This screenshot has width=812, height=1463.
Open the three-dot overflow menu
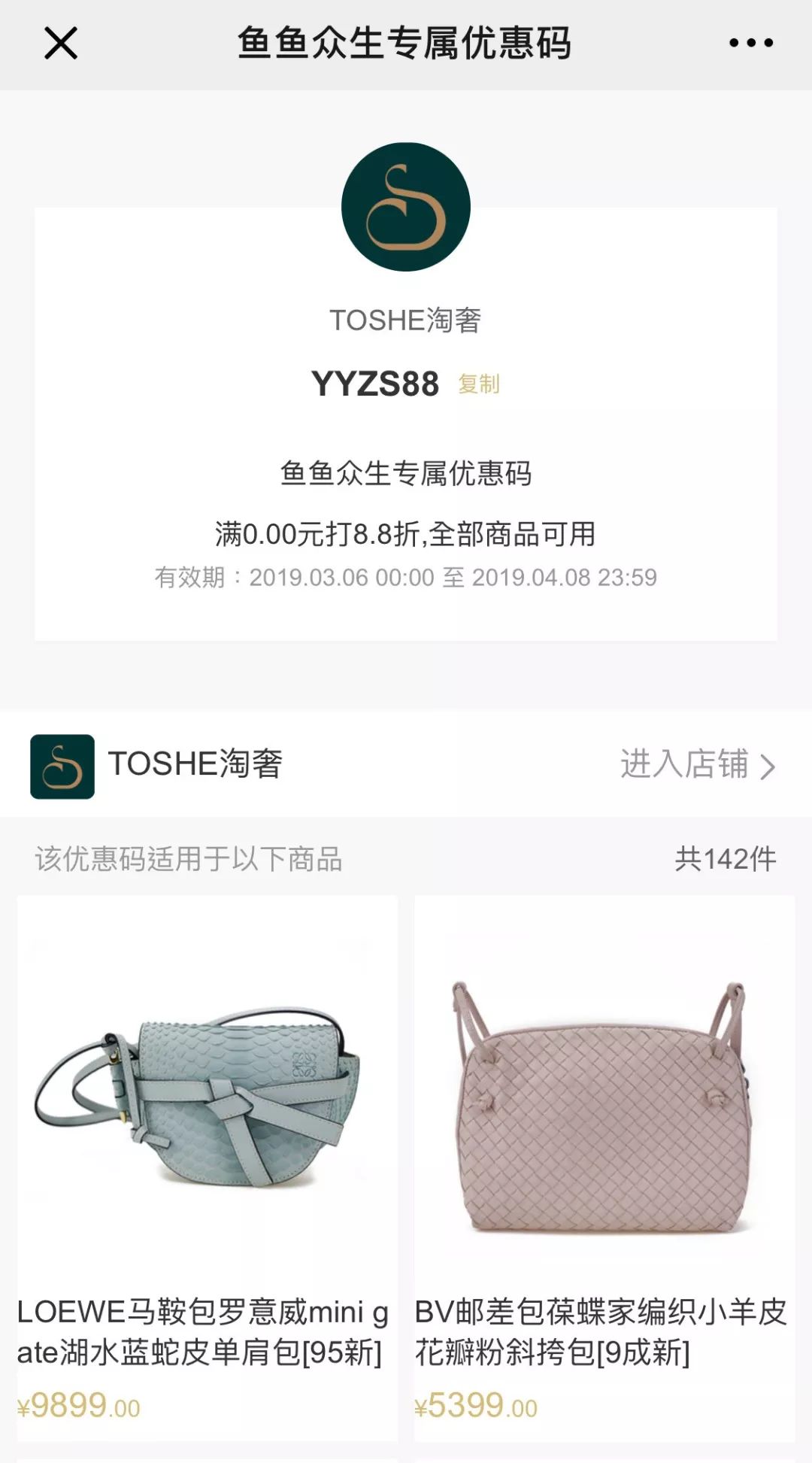[750, 43]
